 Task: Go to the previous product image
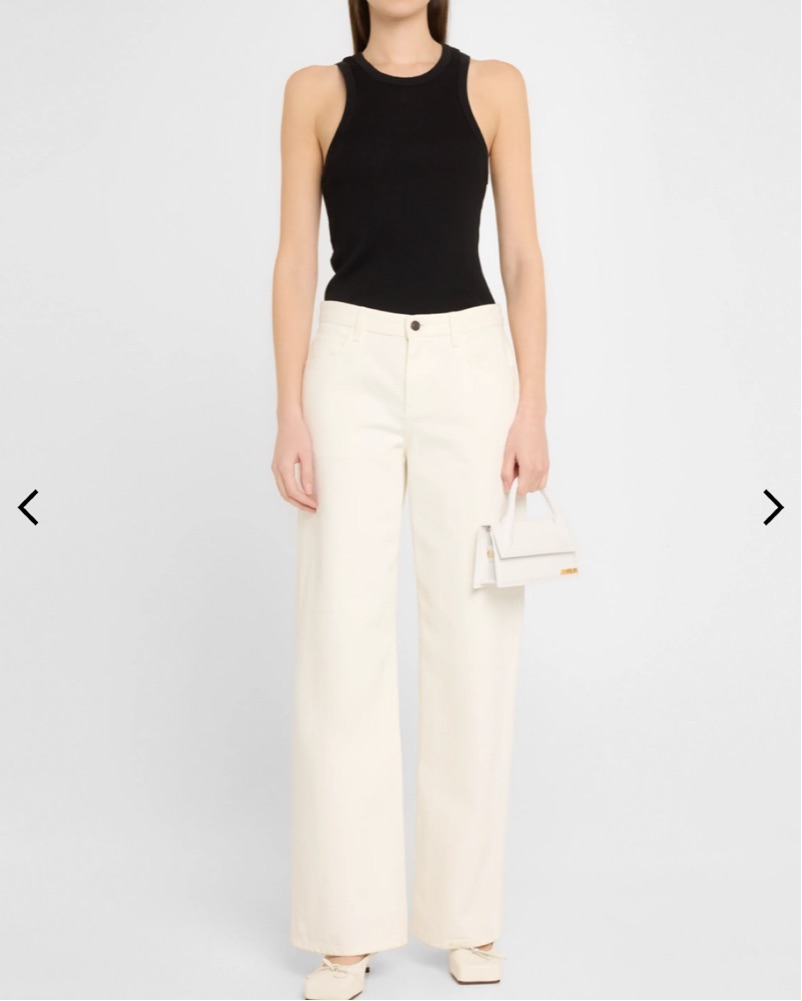tap(28, 507)
